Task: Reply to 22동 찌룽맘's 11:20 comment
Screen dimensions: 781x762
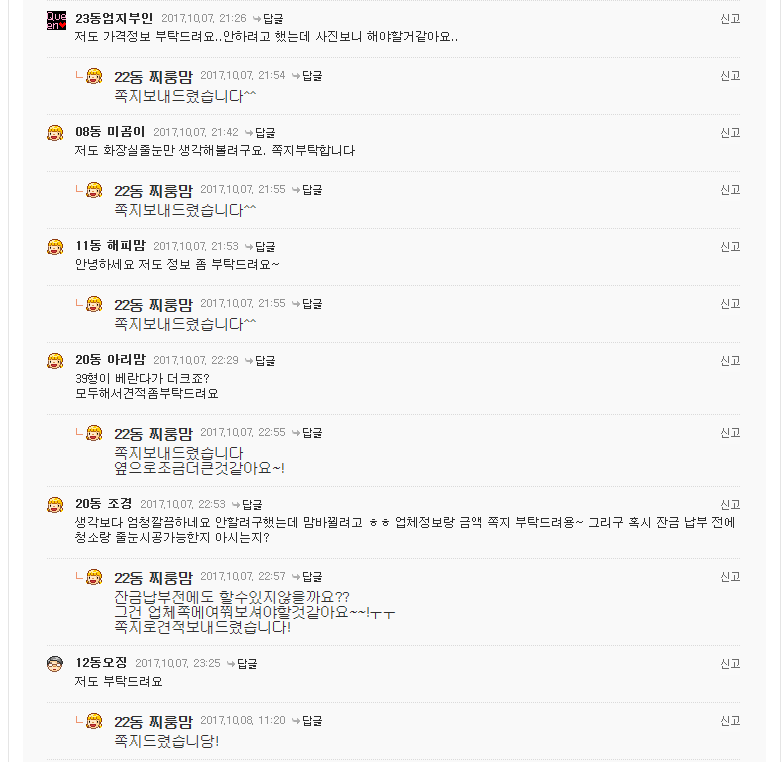Action: [x=311, y=720]
